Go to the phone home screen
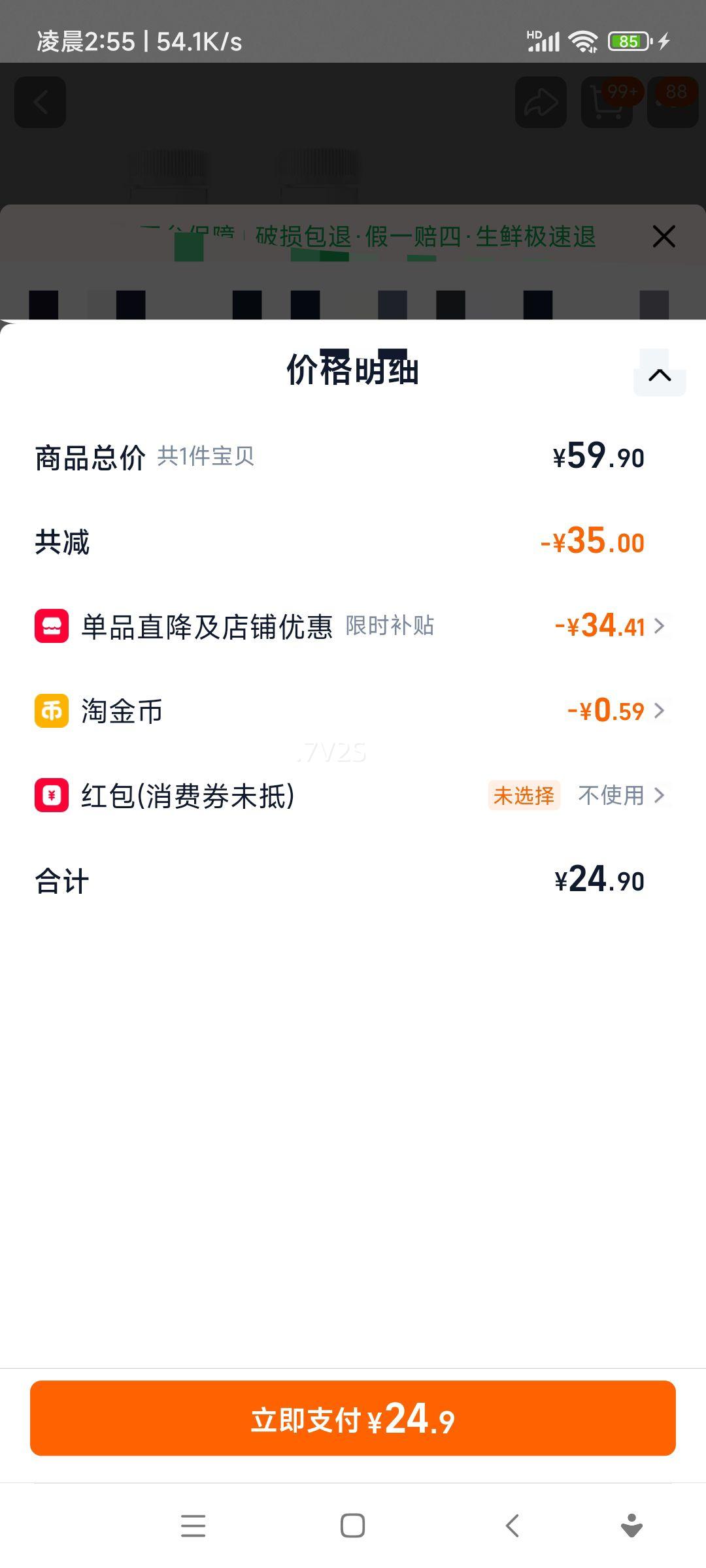The image size is (706, 1568). (352, 1526)
